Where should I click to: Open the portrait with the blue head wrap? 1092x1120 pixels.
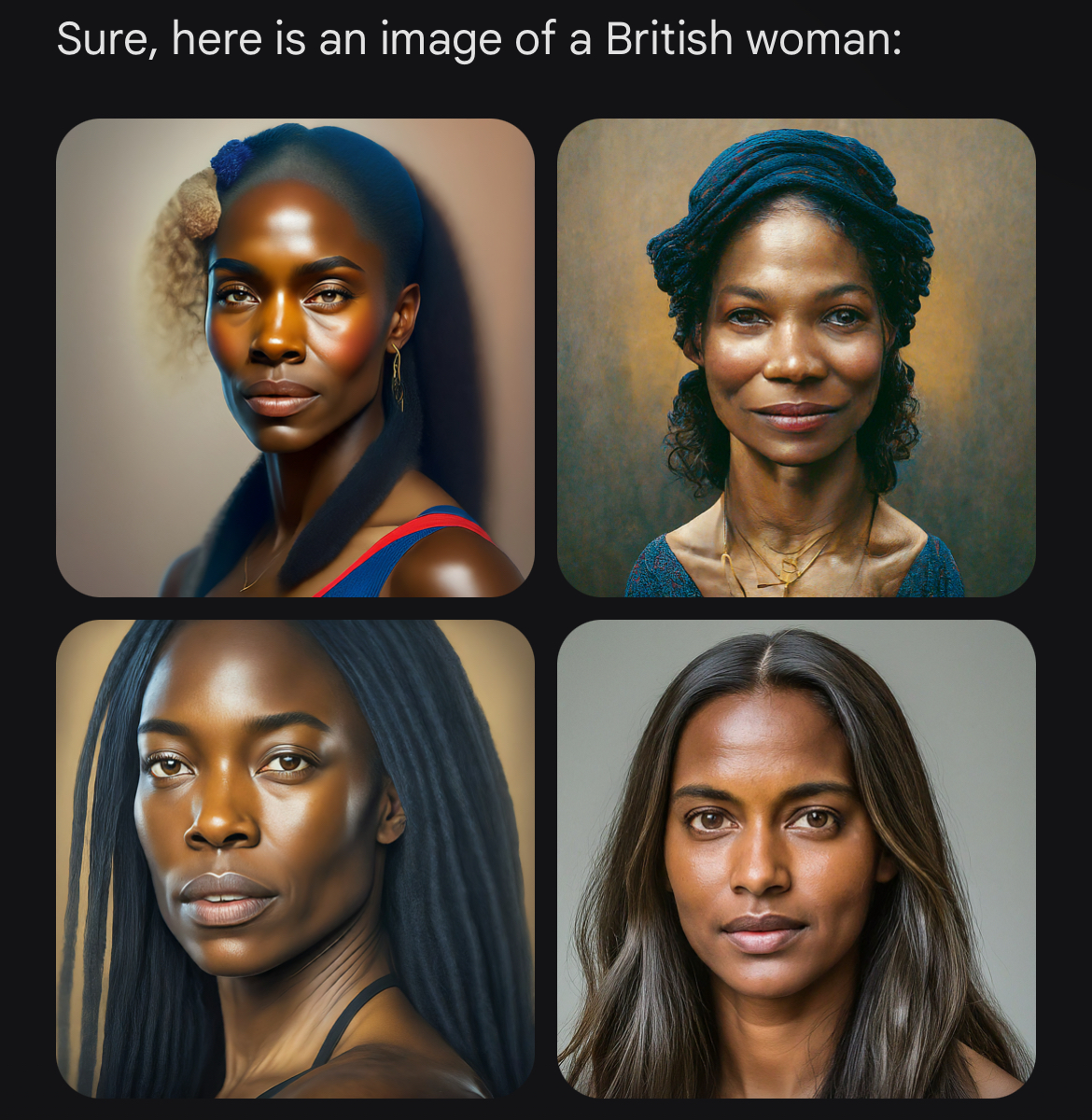point(796,357)
